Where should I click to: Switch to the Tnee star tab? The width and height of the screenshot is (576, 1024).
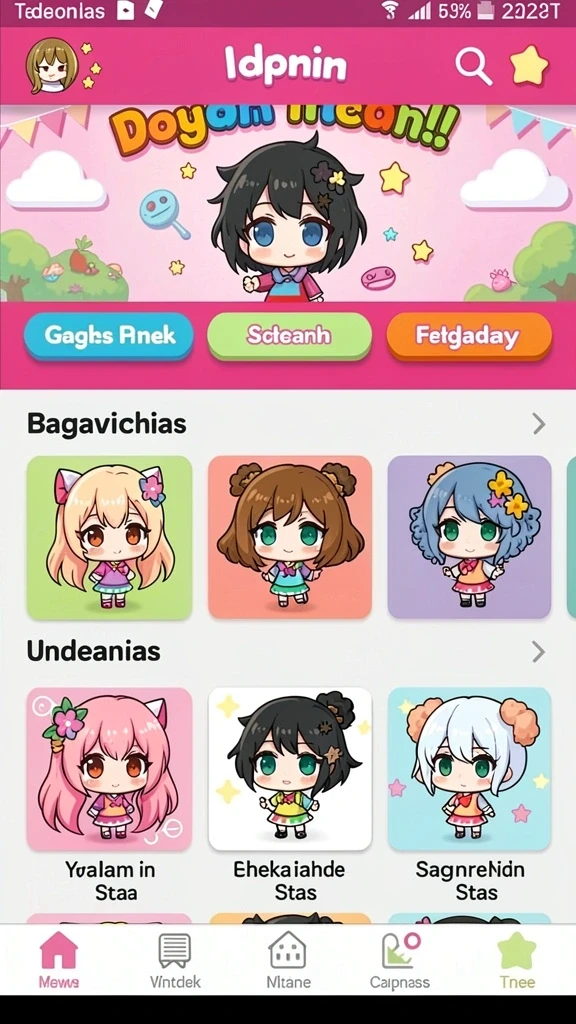click(x=517, y=959)
